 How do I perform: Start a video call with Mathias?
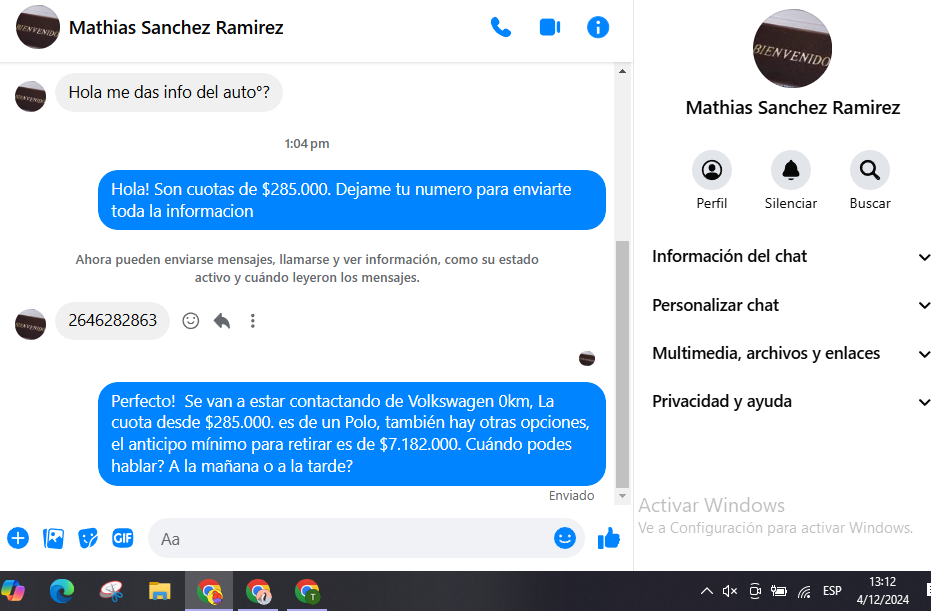(549, 28)
